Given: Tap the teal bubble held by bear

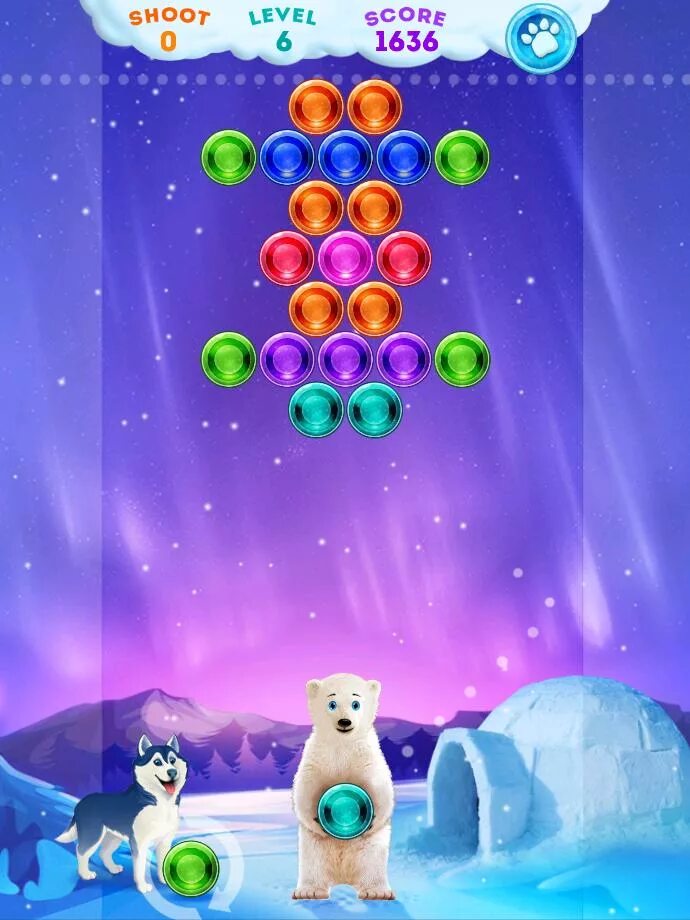Looking at the screenshot, I should pyautogui.click(x=345, y=810).
